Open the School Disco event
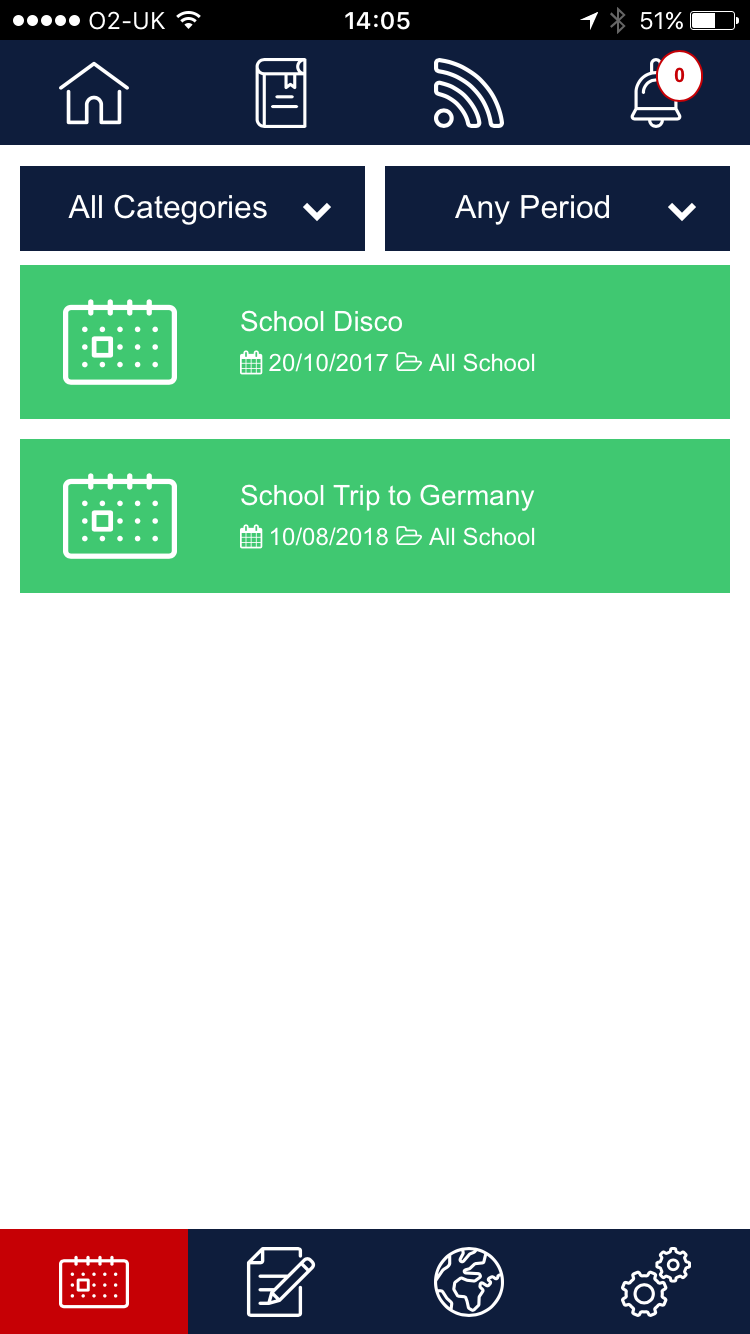This screenshot has height=1334, width=750. (x=375, y=342)
